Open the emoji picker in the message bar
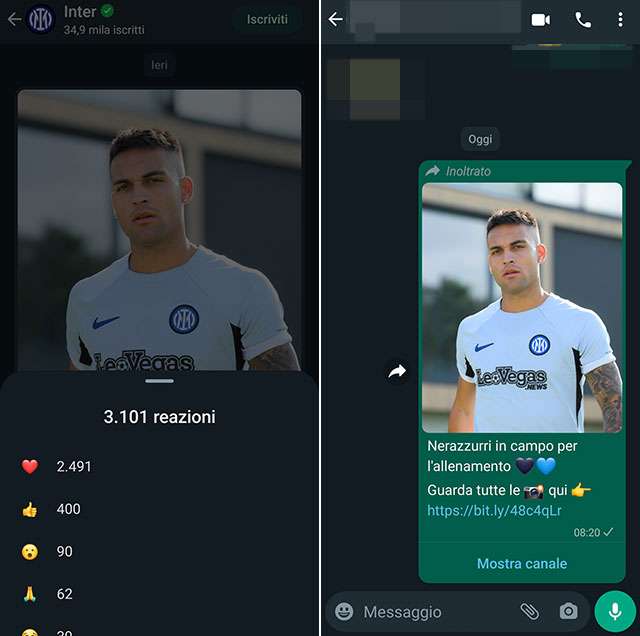 (344, 611)
